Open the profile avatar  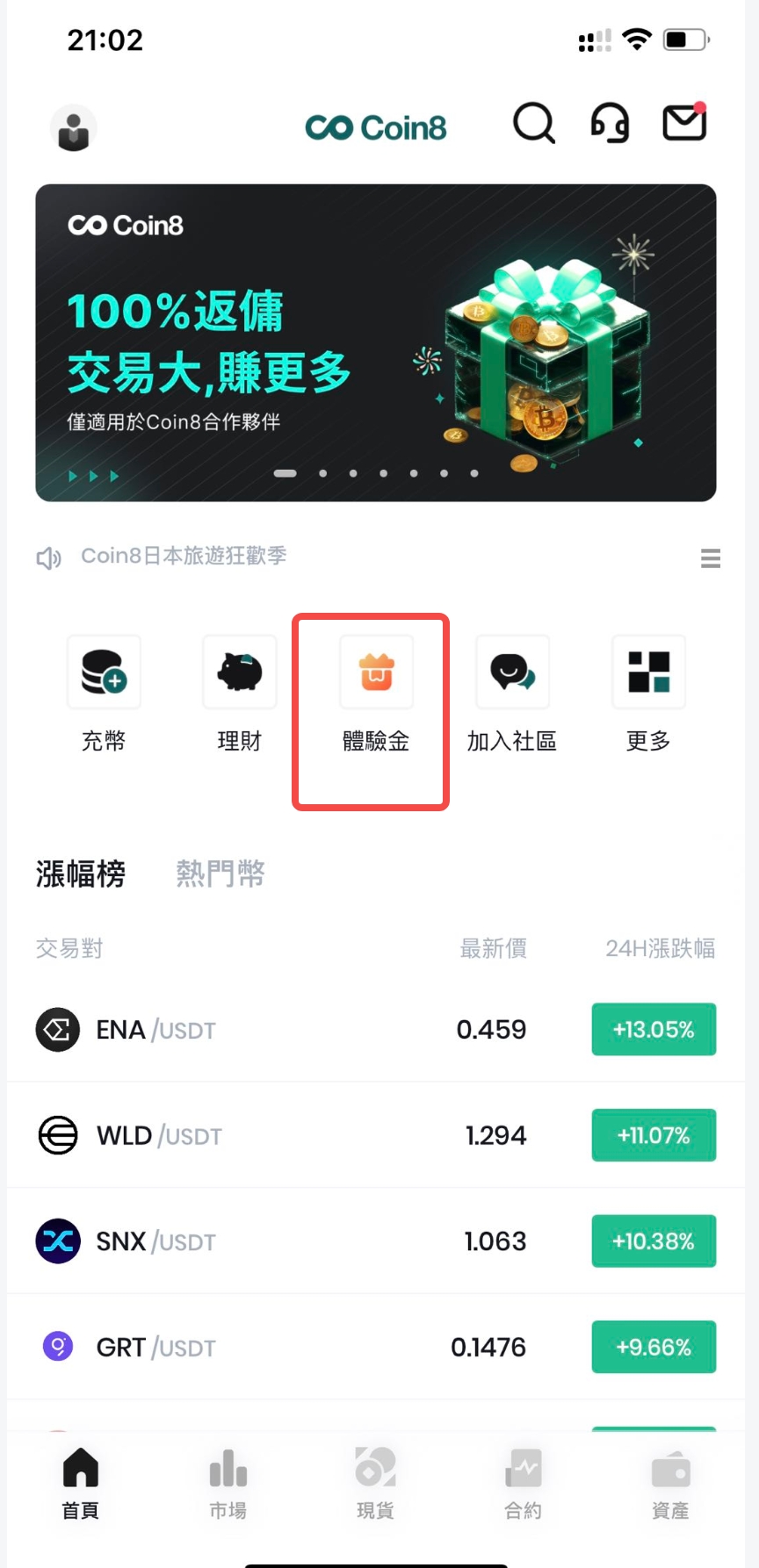coord(73,129)
